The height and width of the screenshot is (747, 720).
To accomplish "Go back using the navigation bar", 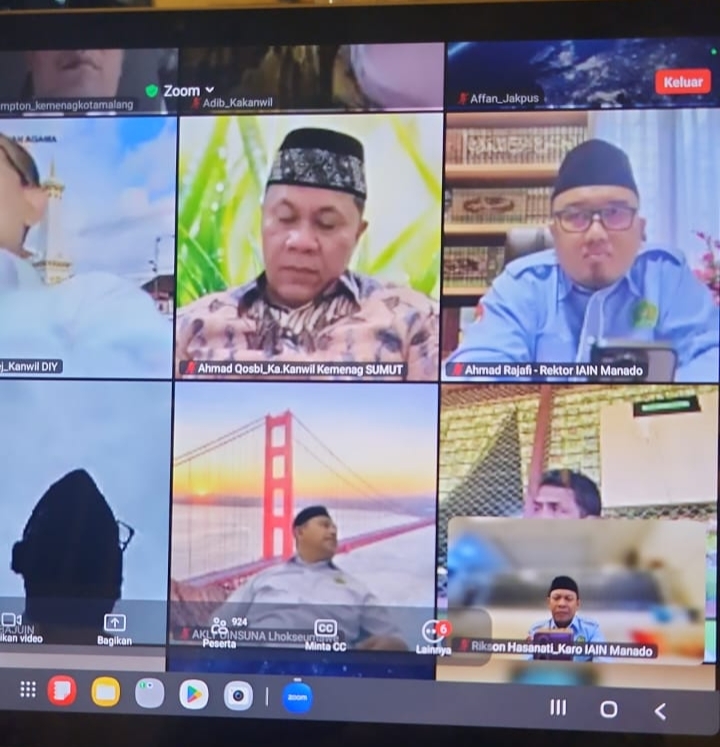I will pyautogui.click(x=660, y=711).
